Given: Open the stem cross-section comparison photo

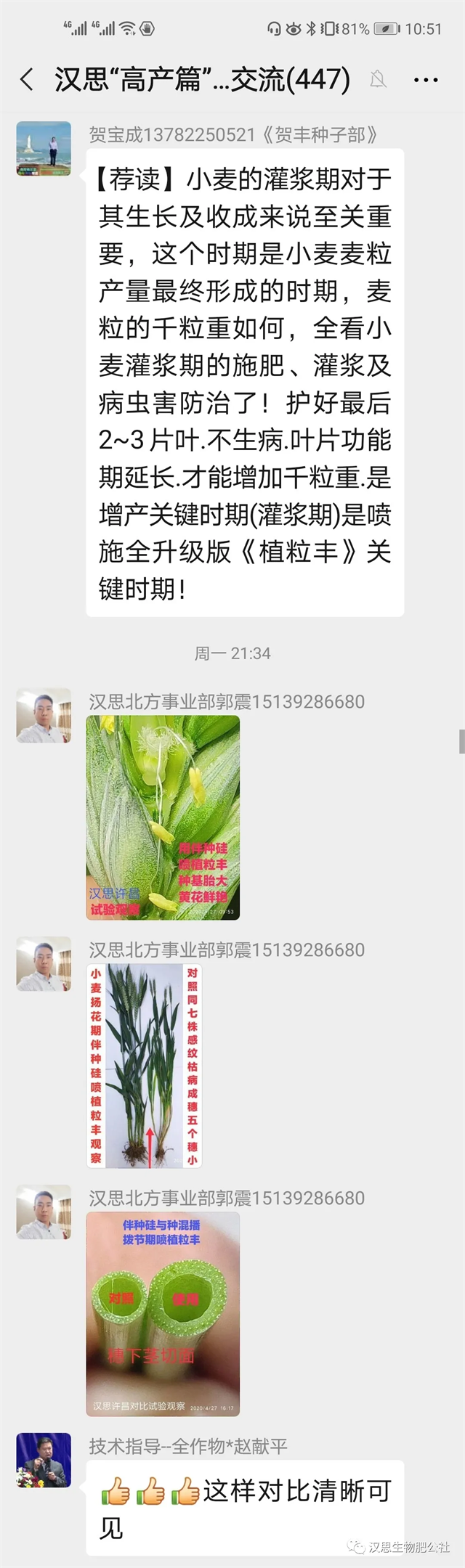Looking at the screenshot, I should tap(163, 1313).
